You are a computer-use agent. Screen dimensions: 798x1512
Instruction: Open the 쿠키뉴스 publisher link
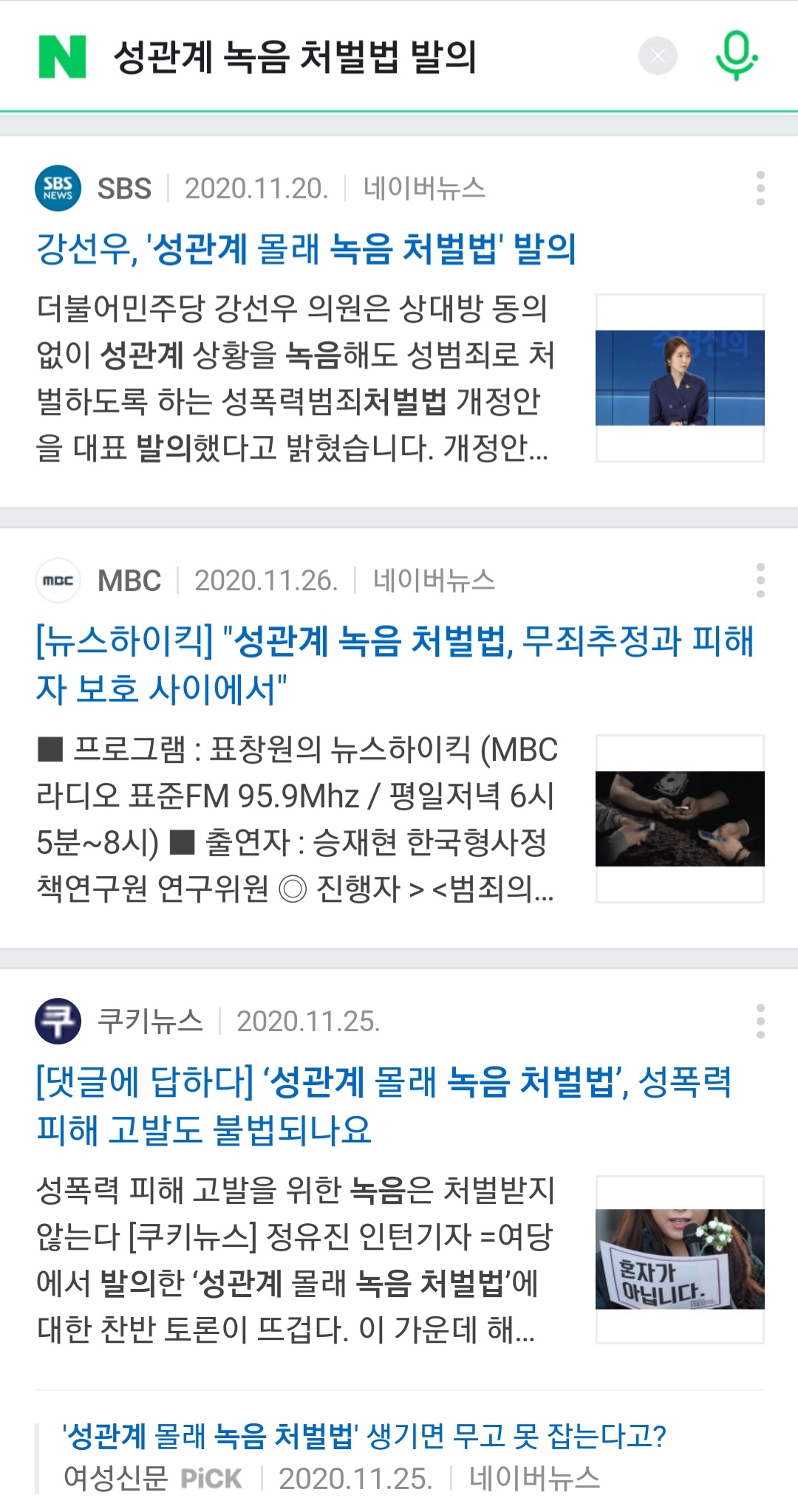[x=149, y=1022]
